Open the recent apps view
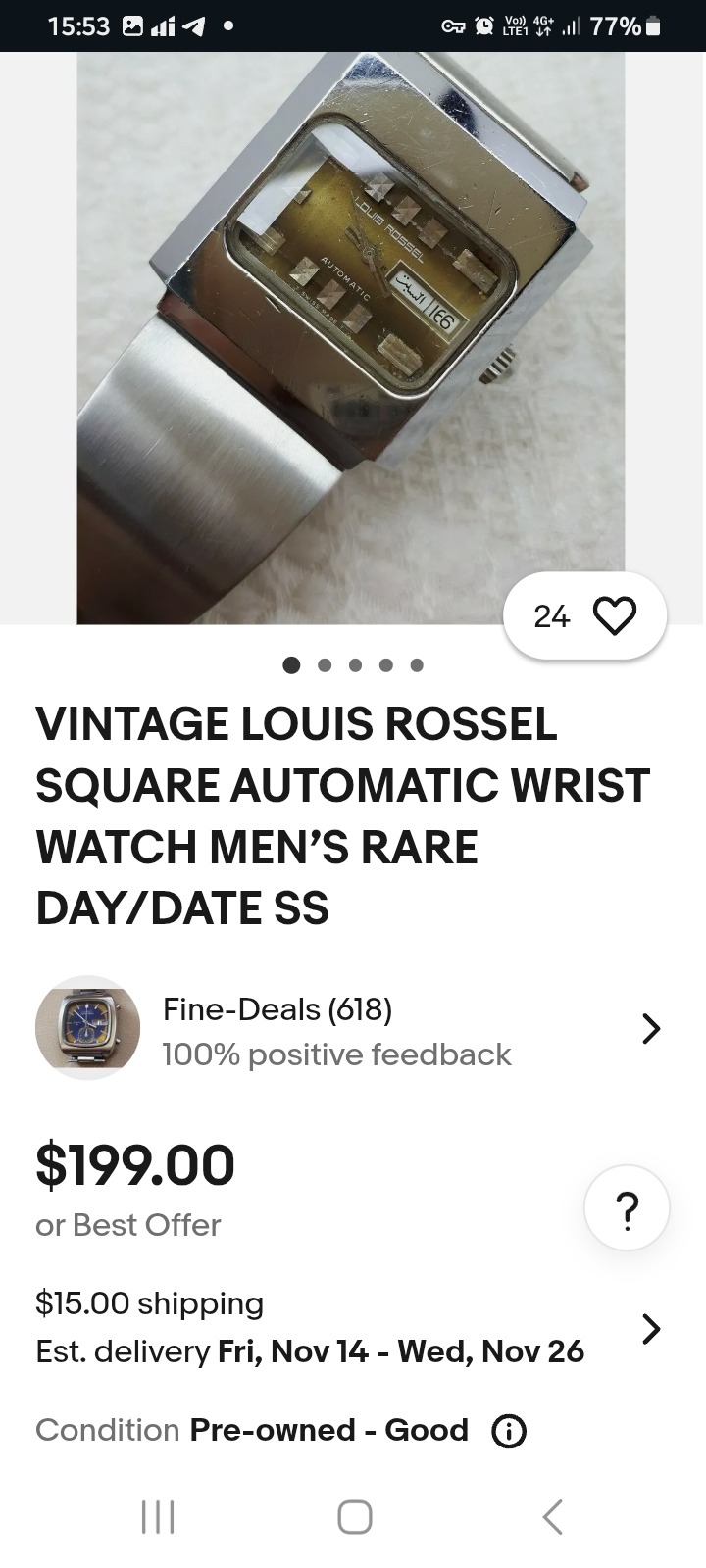 [x=158, y=1516]
